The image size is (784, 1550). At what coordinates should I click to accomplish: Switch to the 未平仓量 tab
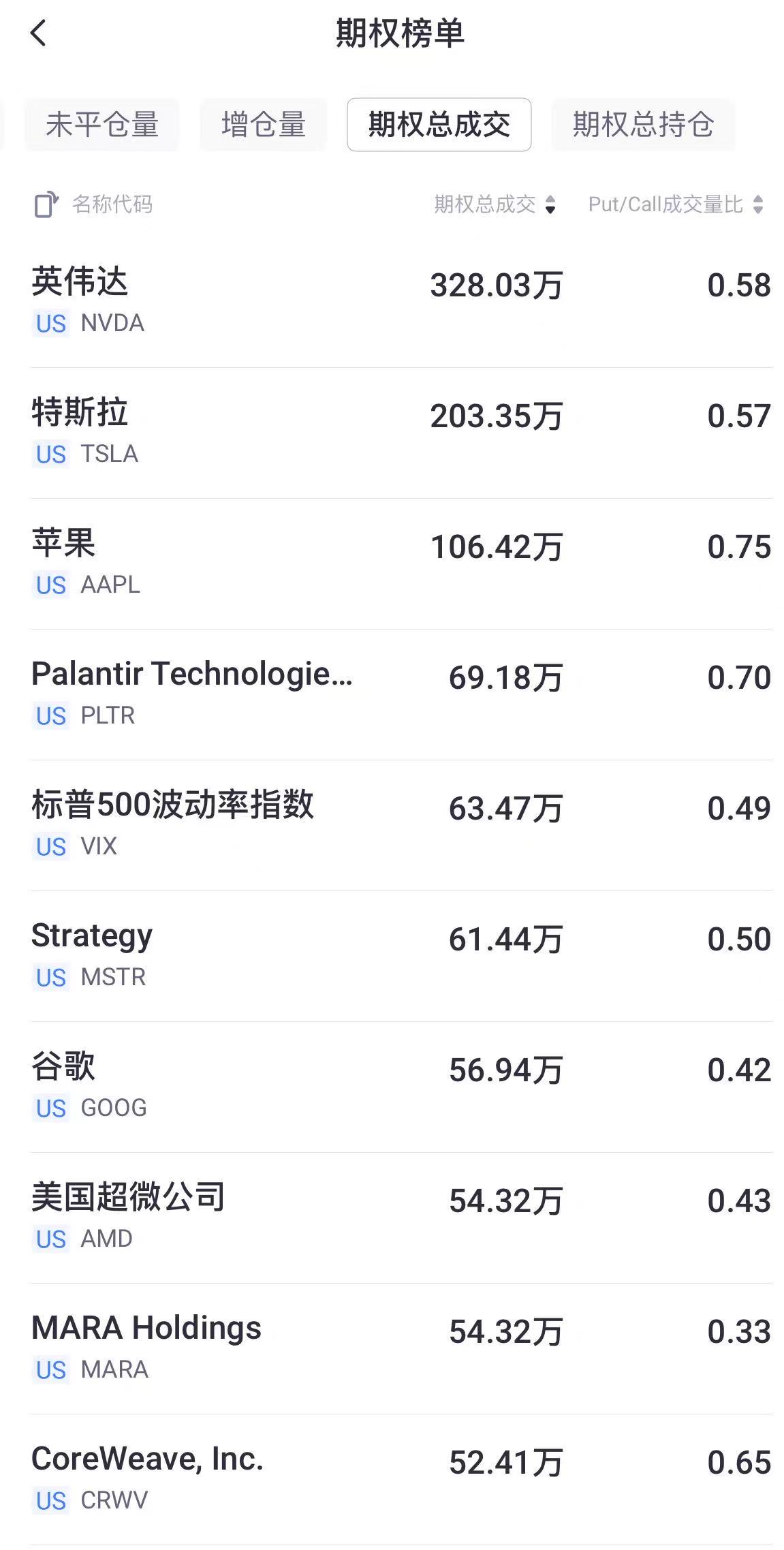102,125
